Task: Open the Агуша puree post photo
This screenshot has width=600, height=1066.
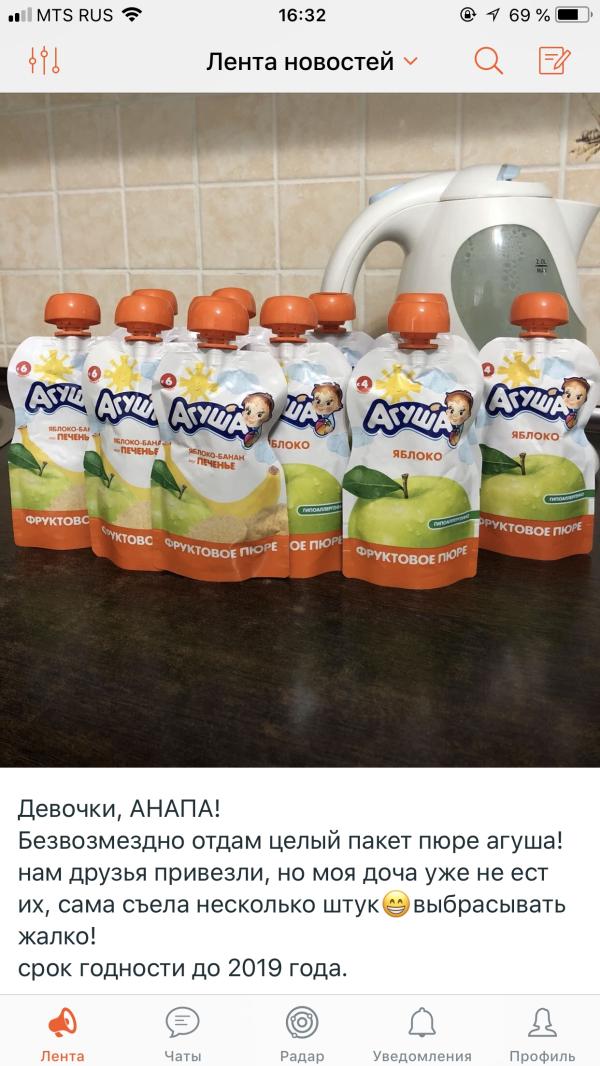Action: point(300,430)
